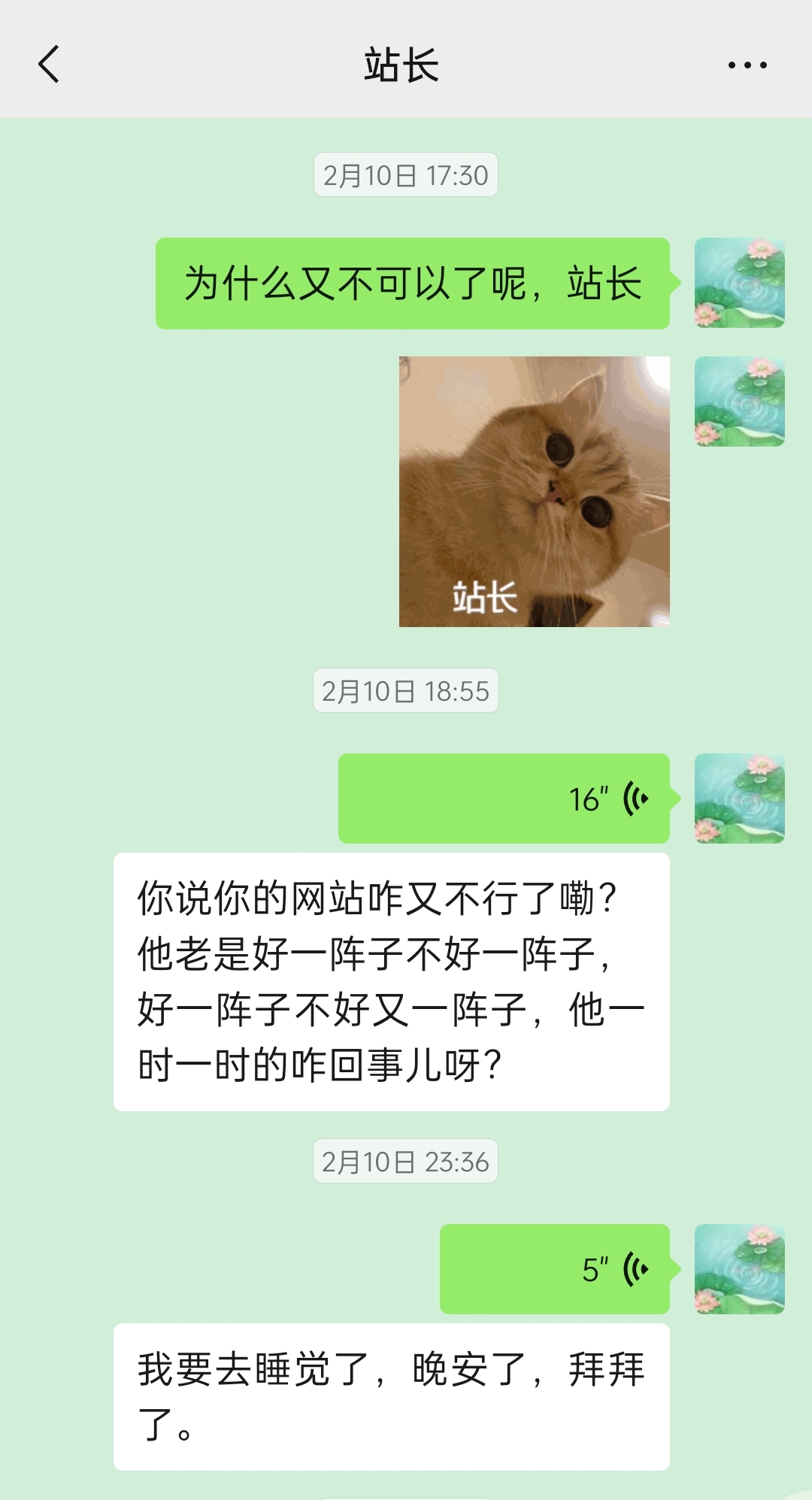This screenshot has height=1500, width=812.
Task: Go back from the 站长 chat
Action: click(x=50, y=65)
